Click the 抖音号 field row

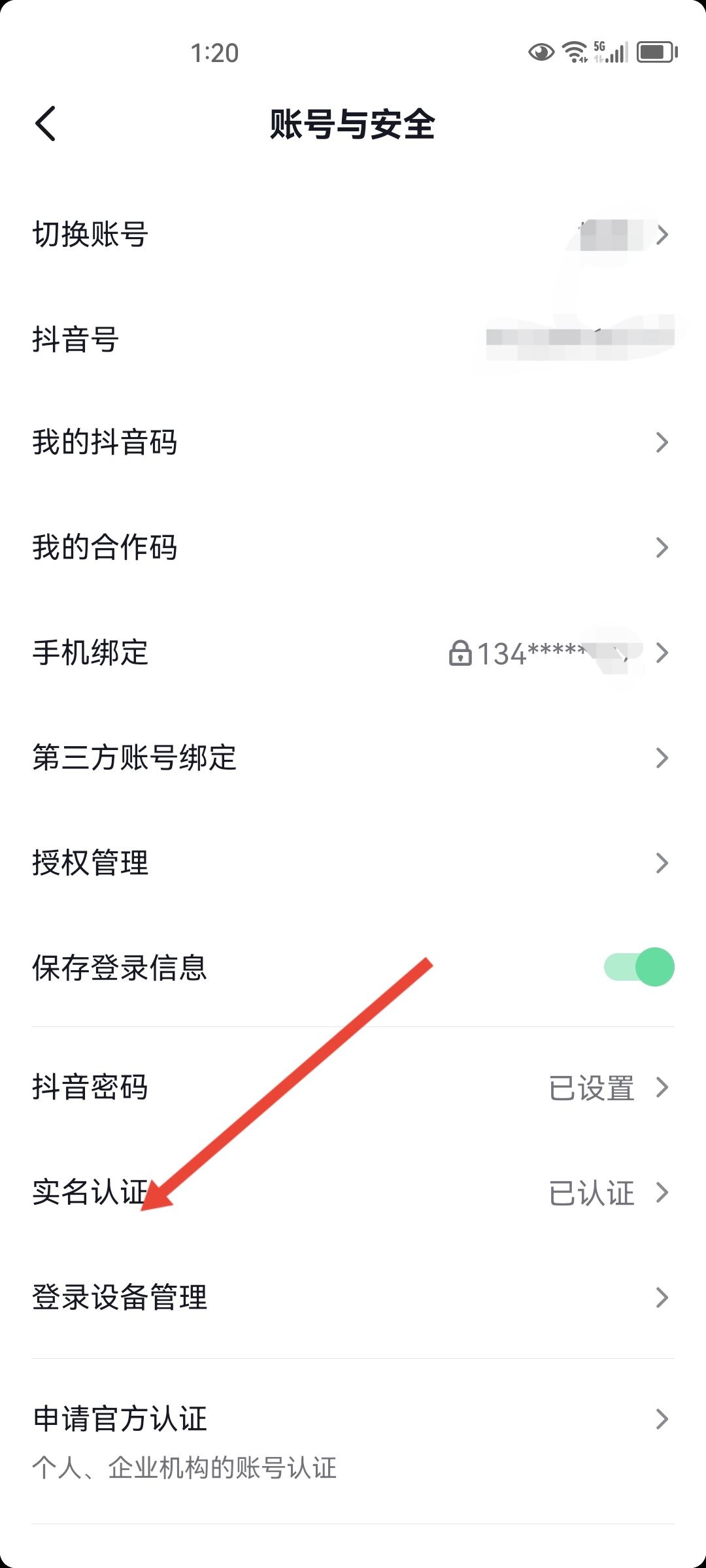[x=353, y=338]
